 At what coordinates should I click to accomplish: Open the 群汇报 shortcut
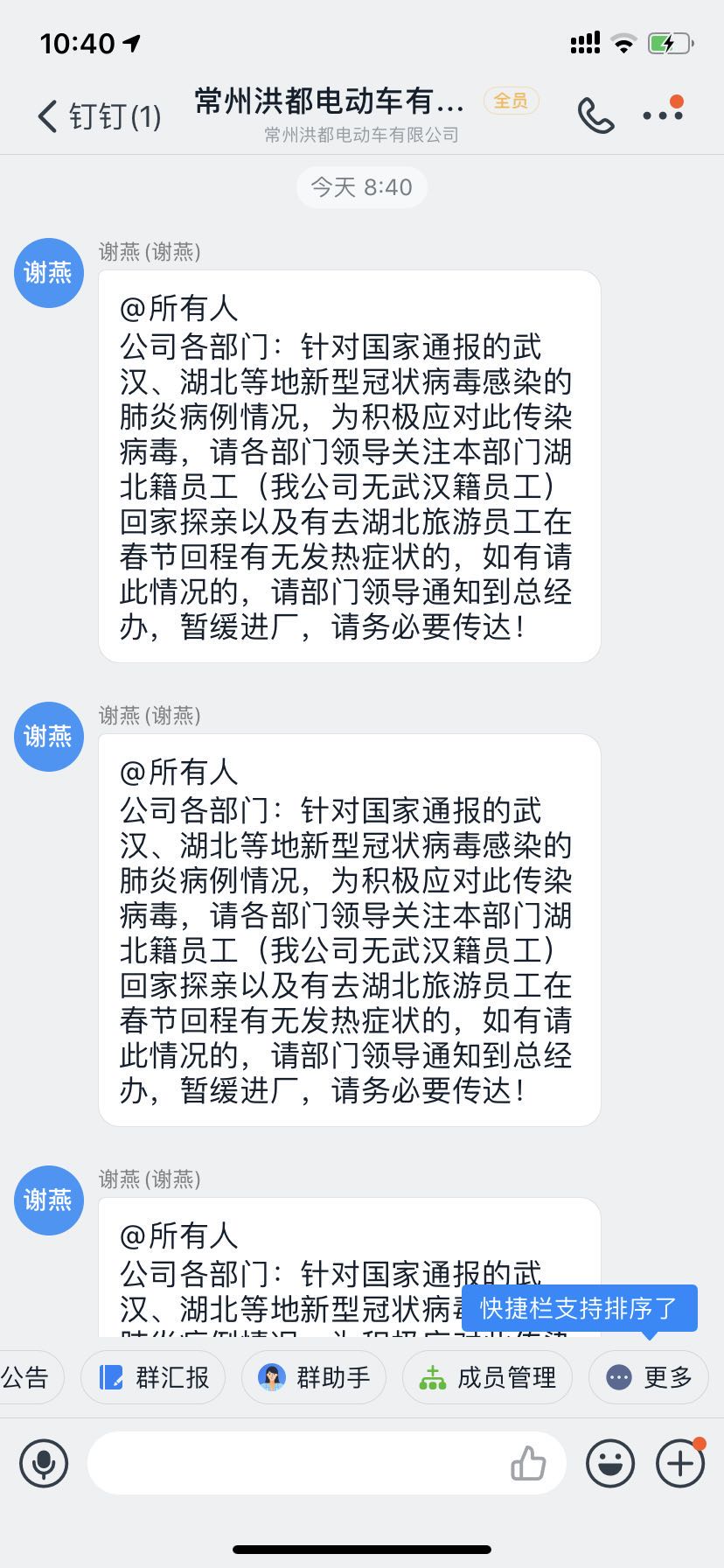153,1377
